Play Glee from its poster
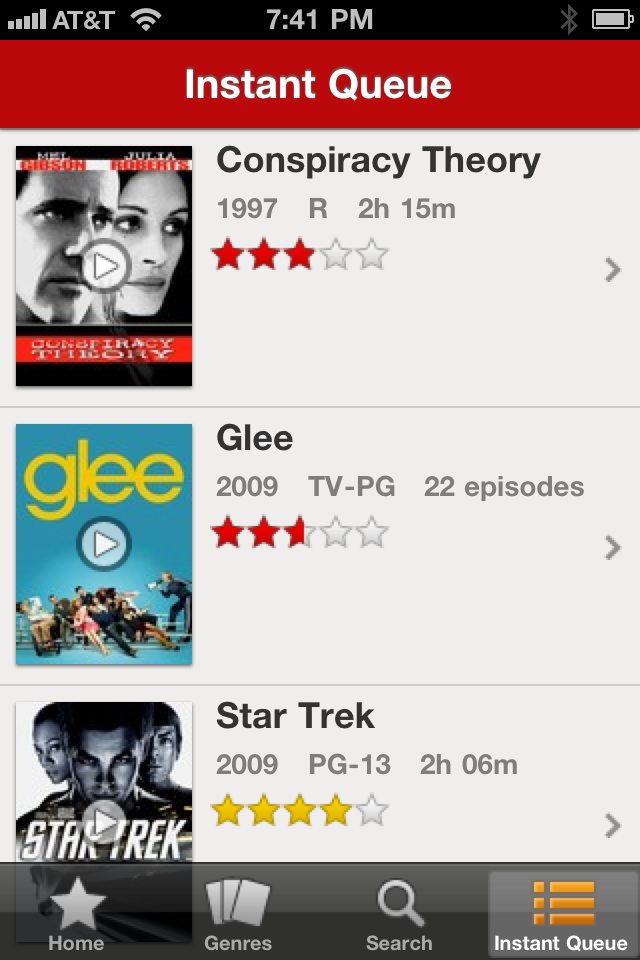This screenshot has width=640, height=960. (x=104, y=544)
